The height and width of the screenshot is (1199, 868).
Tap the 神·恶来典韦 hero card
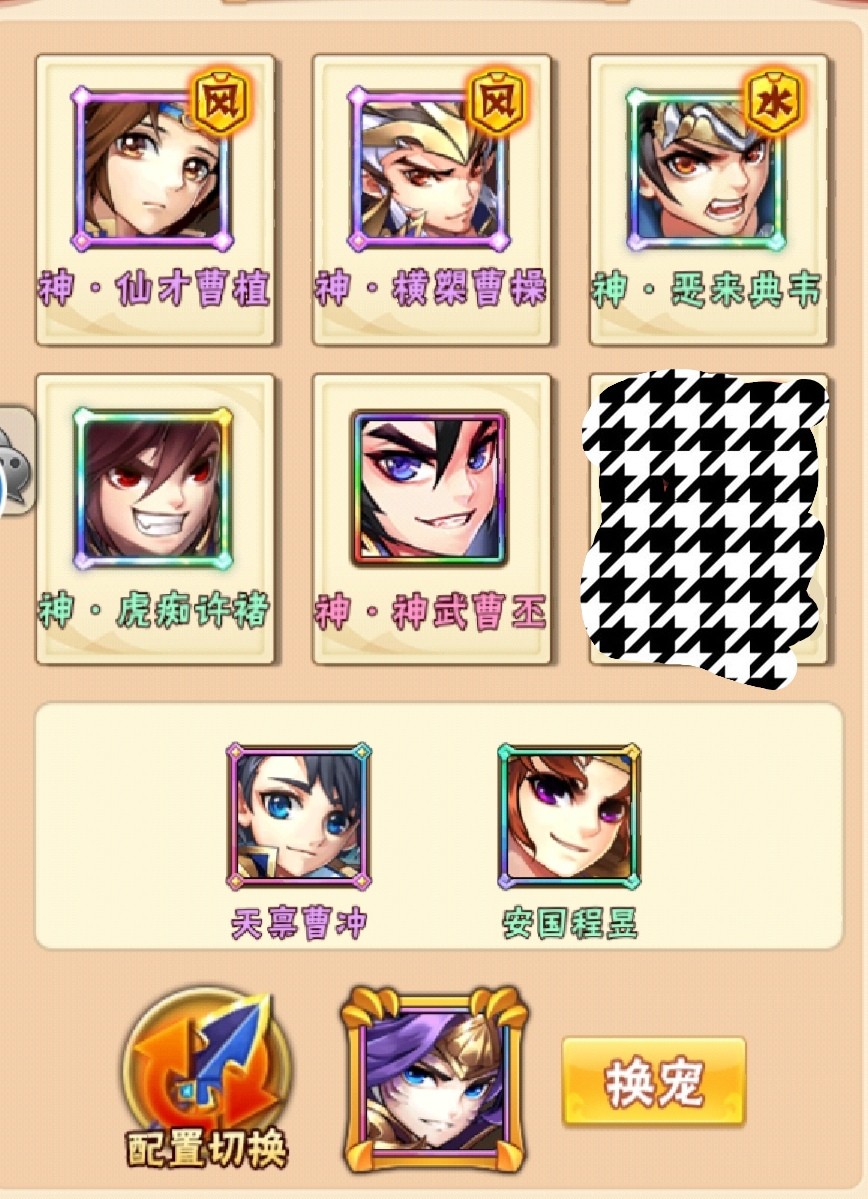pyautogui.click(x=708, y=200)
